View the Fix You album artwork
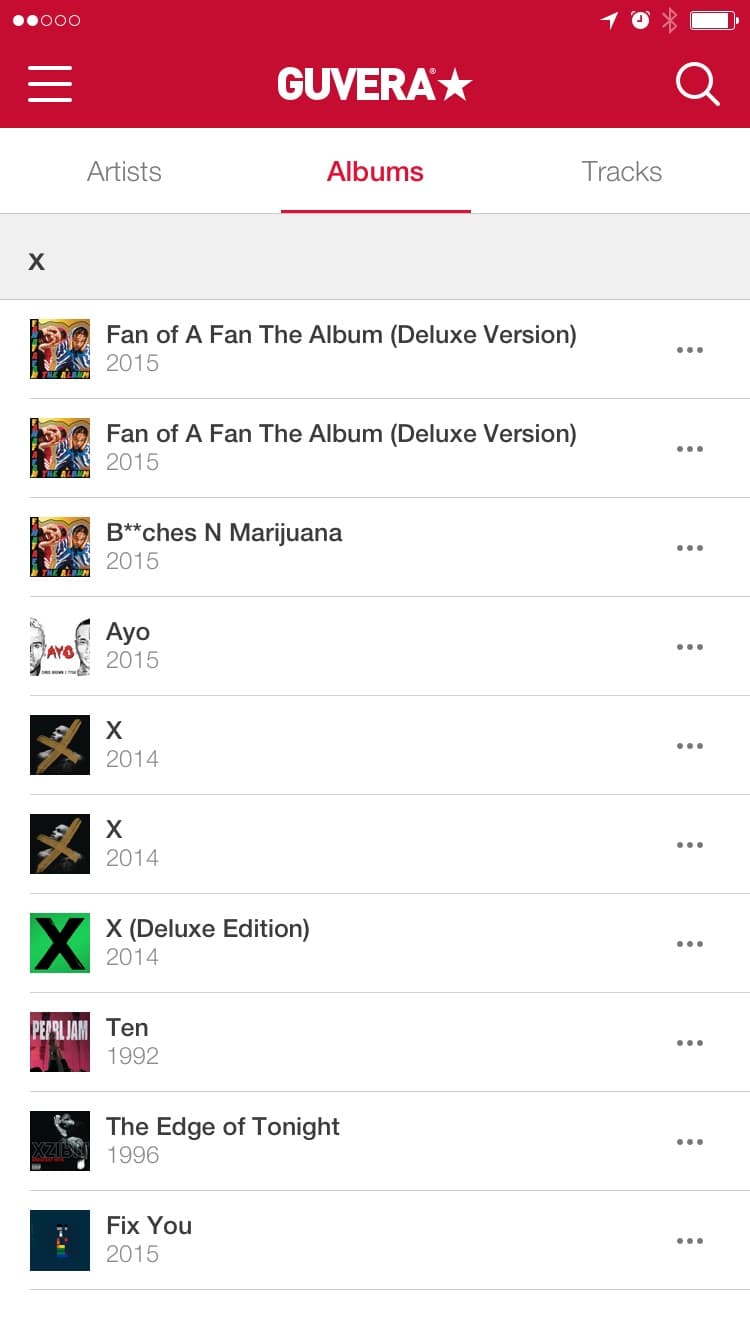 (60, 1240)
